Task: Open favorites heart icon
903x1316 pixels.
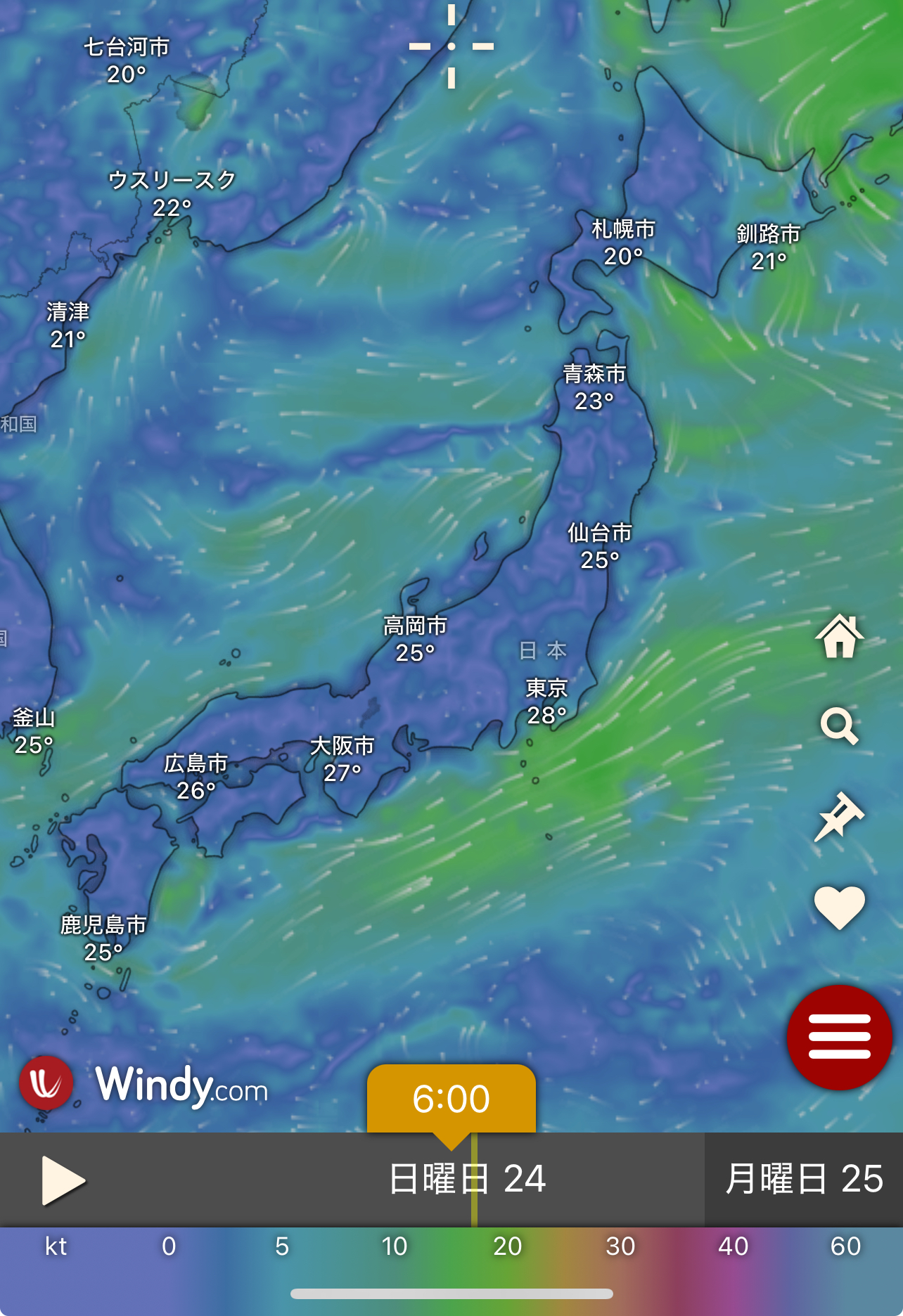Action: click(839, 907)
